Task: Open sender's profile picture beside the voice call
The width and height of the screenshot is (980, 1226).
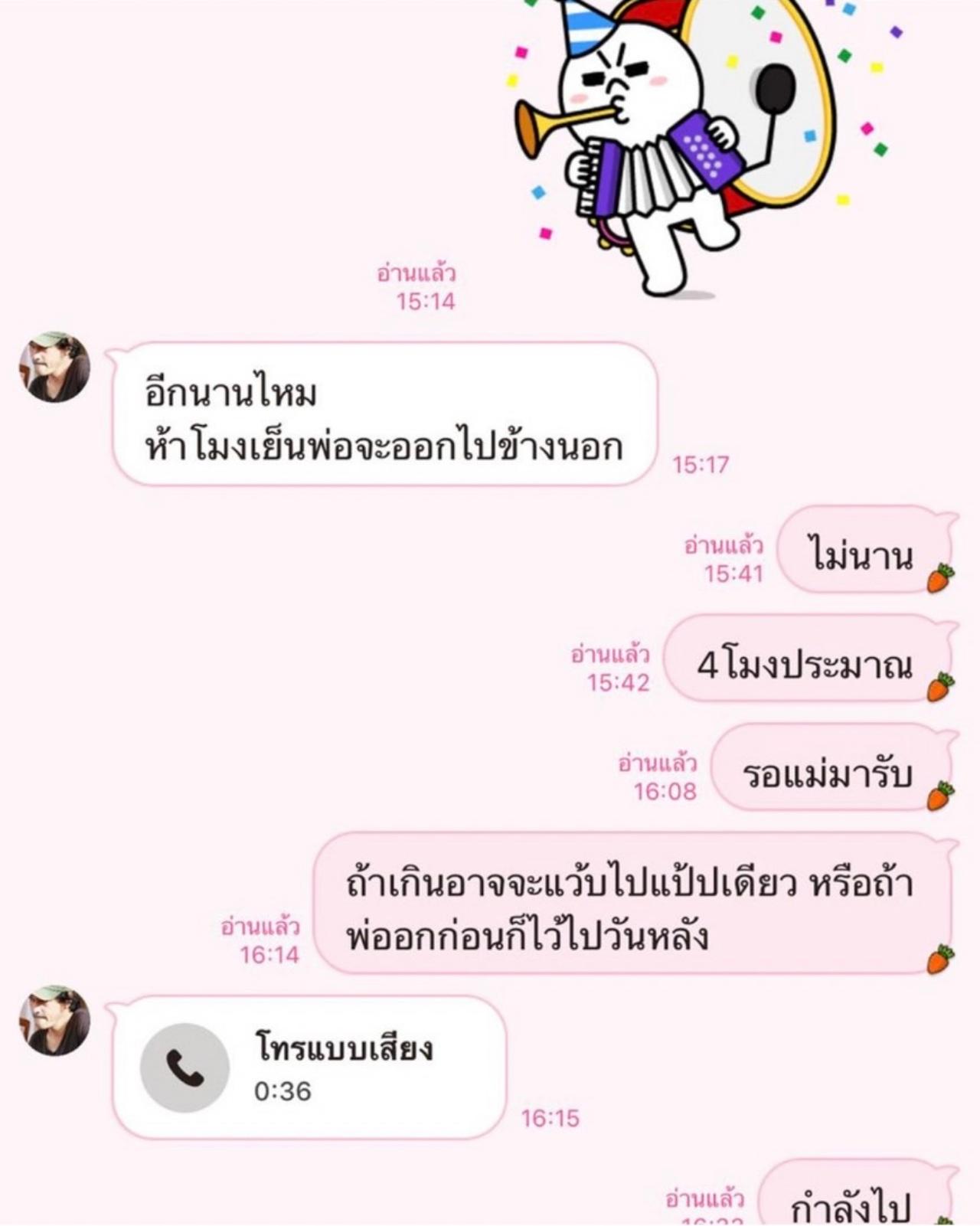Action: [54, 1021]
